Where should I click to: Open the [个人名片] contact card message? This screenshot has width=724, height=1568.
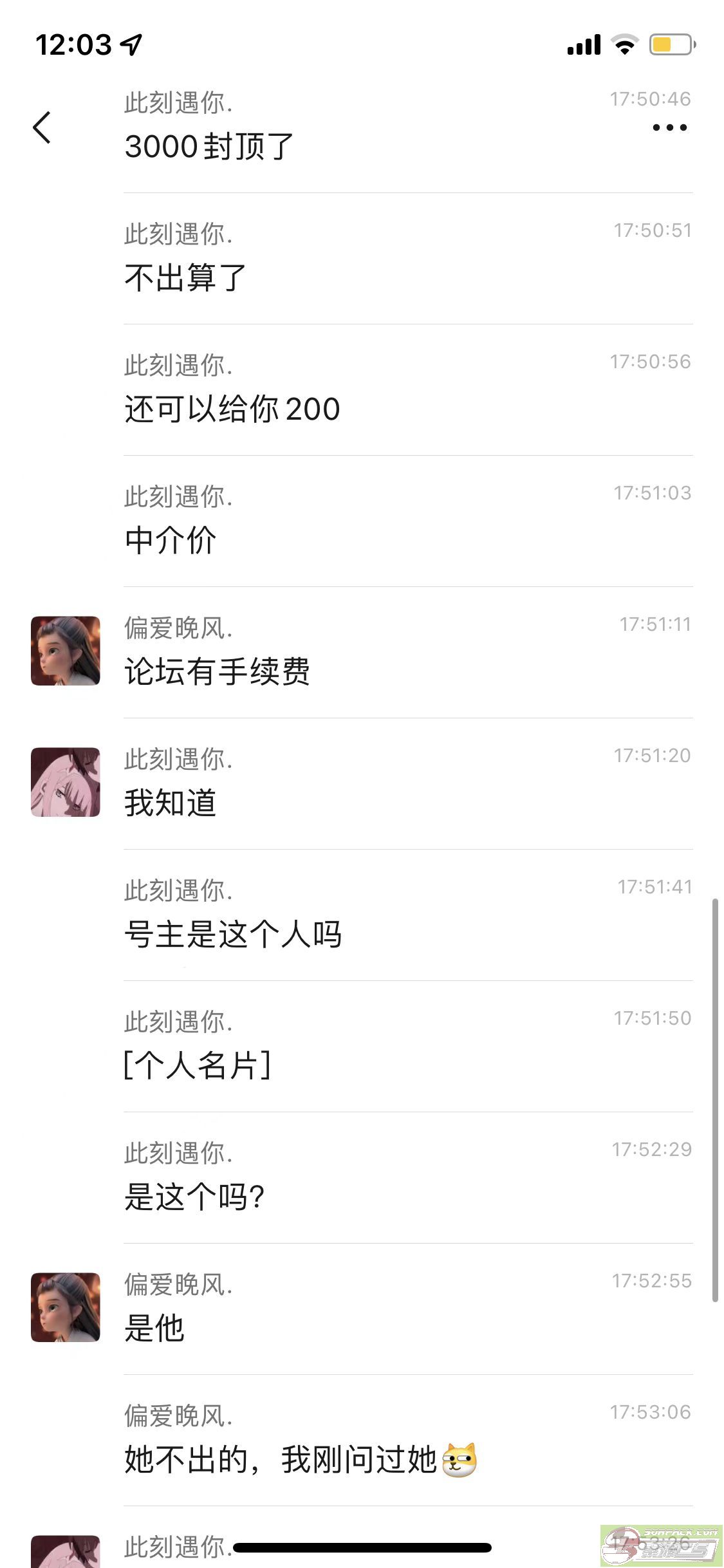pos(197,1065)
